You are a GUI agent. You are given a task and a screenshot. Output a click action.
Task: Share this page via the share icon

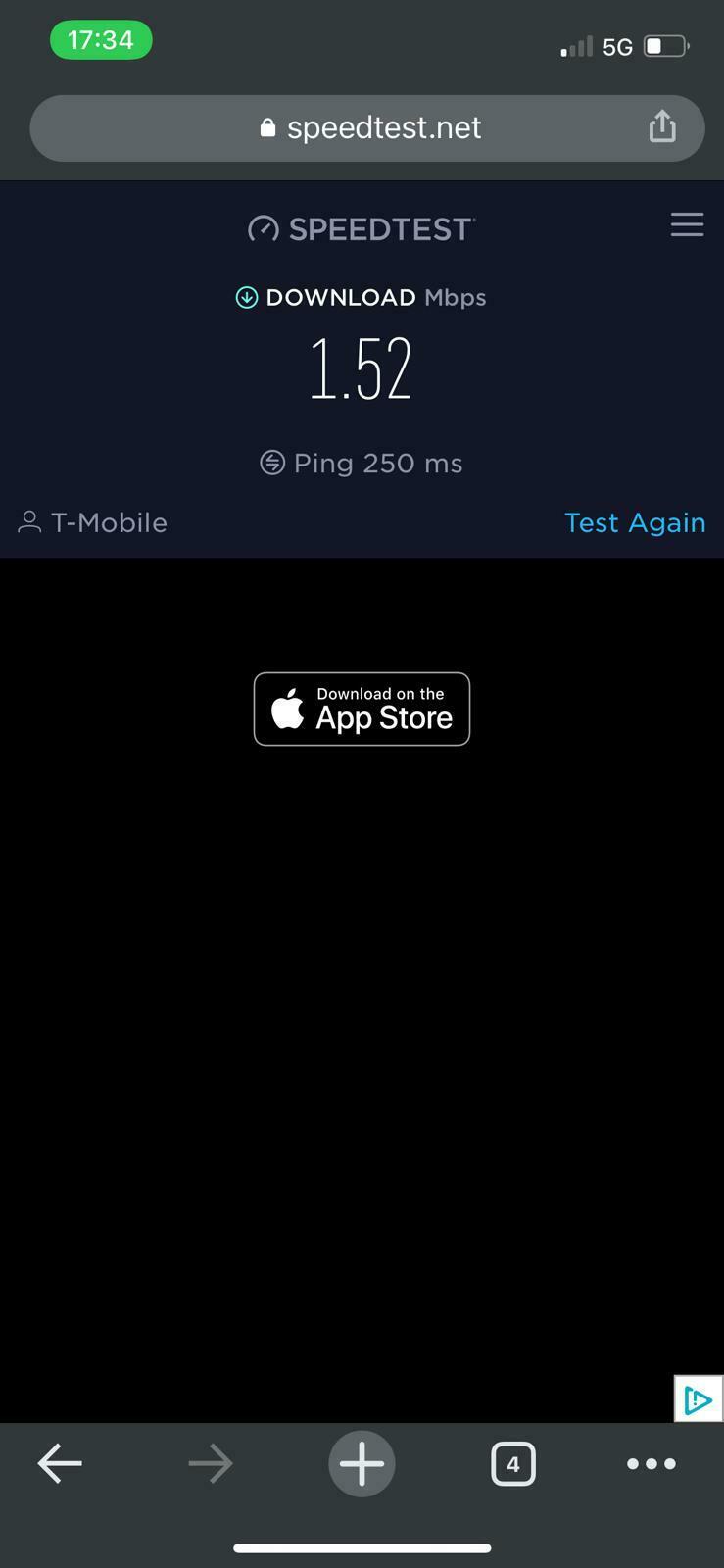(662, 126)
